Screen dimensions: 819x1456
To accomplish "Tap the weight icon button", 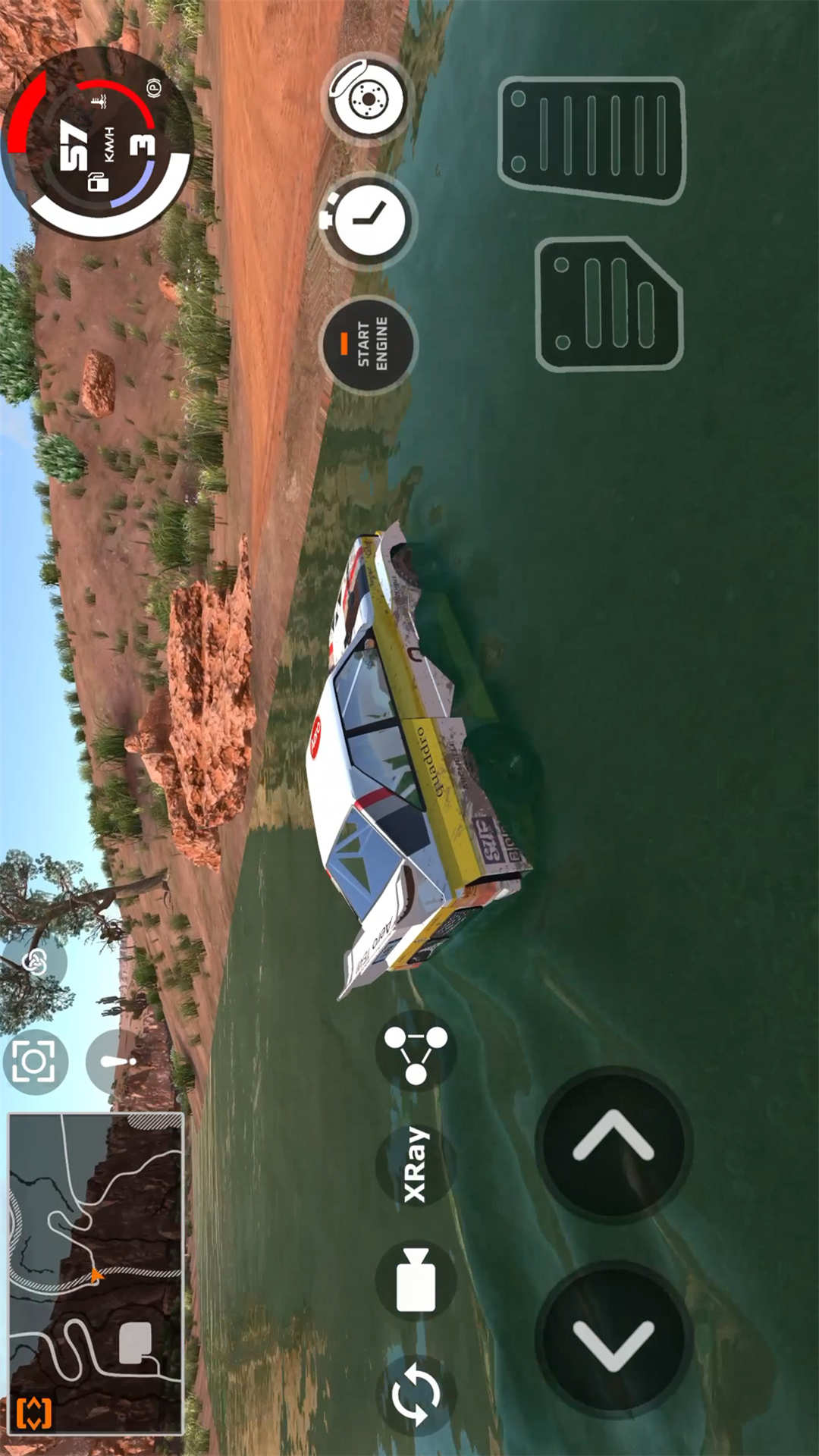I will (416, 1281).
